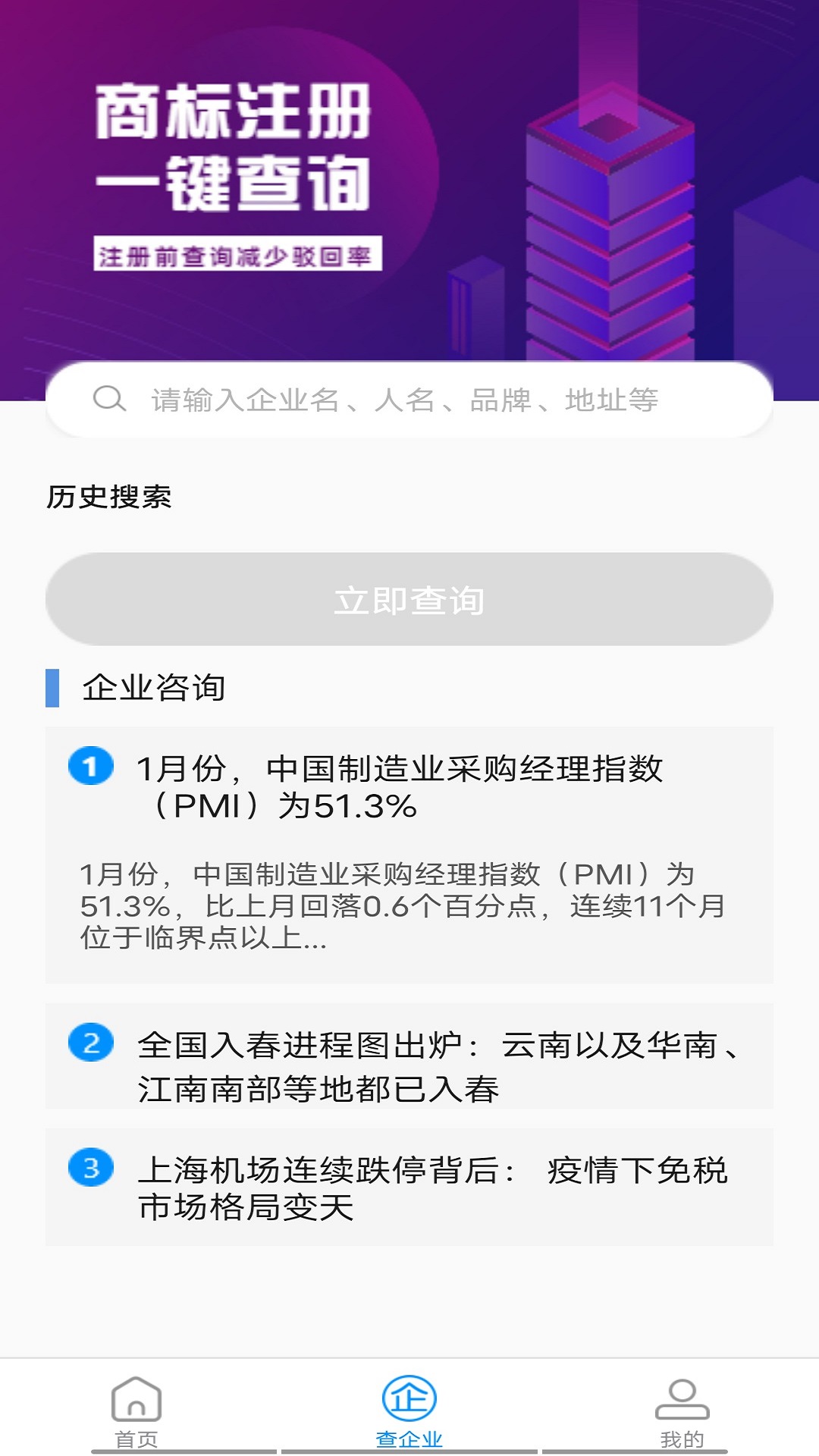This screenshot has width=819, height=1456.
Task: Open the PMI 51.3% news article
Action: (409, 854)
